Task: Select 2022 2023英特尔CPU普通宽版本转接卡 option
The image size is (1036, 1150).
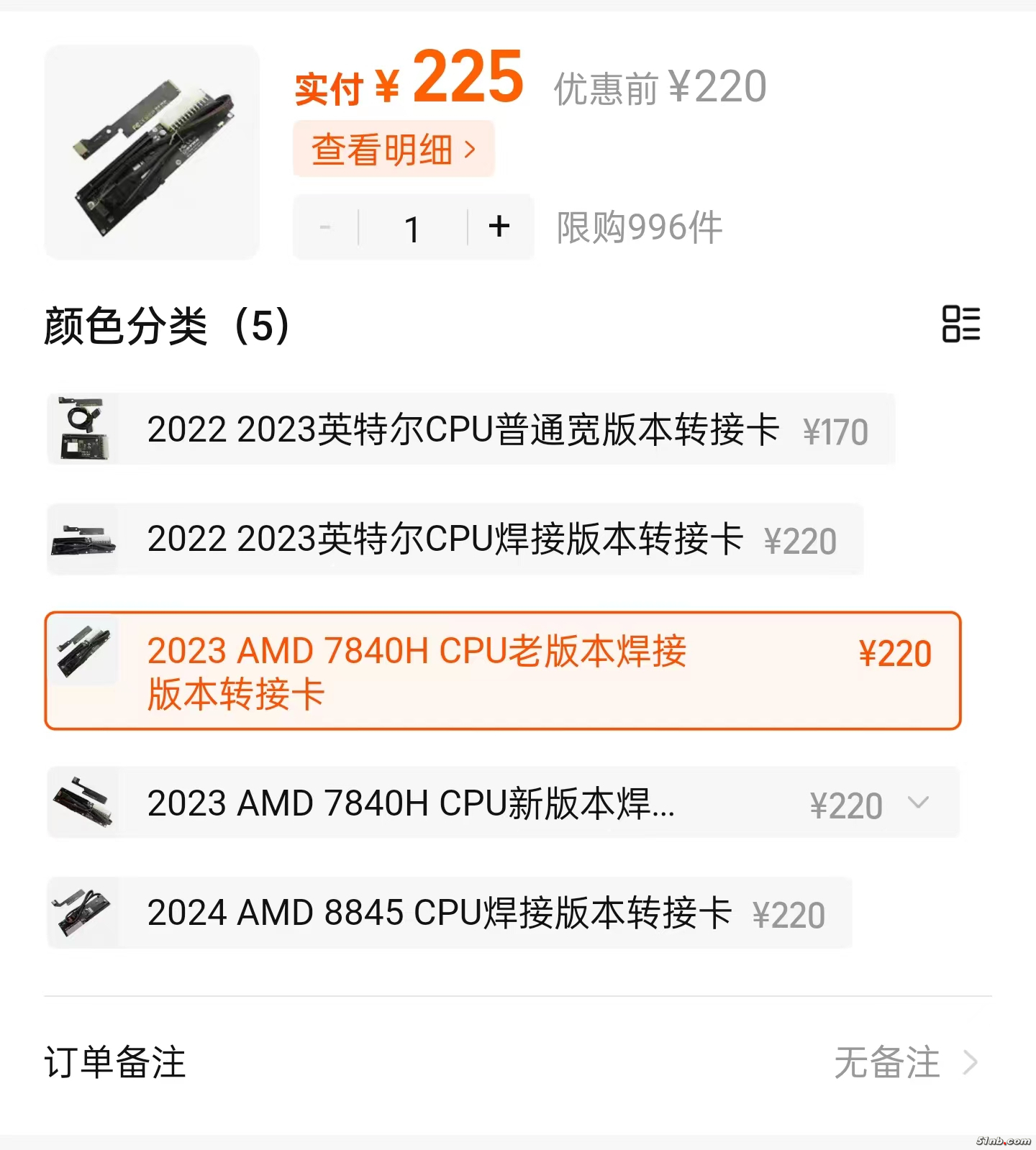Action: (x=471, y=429)
